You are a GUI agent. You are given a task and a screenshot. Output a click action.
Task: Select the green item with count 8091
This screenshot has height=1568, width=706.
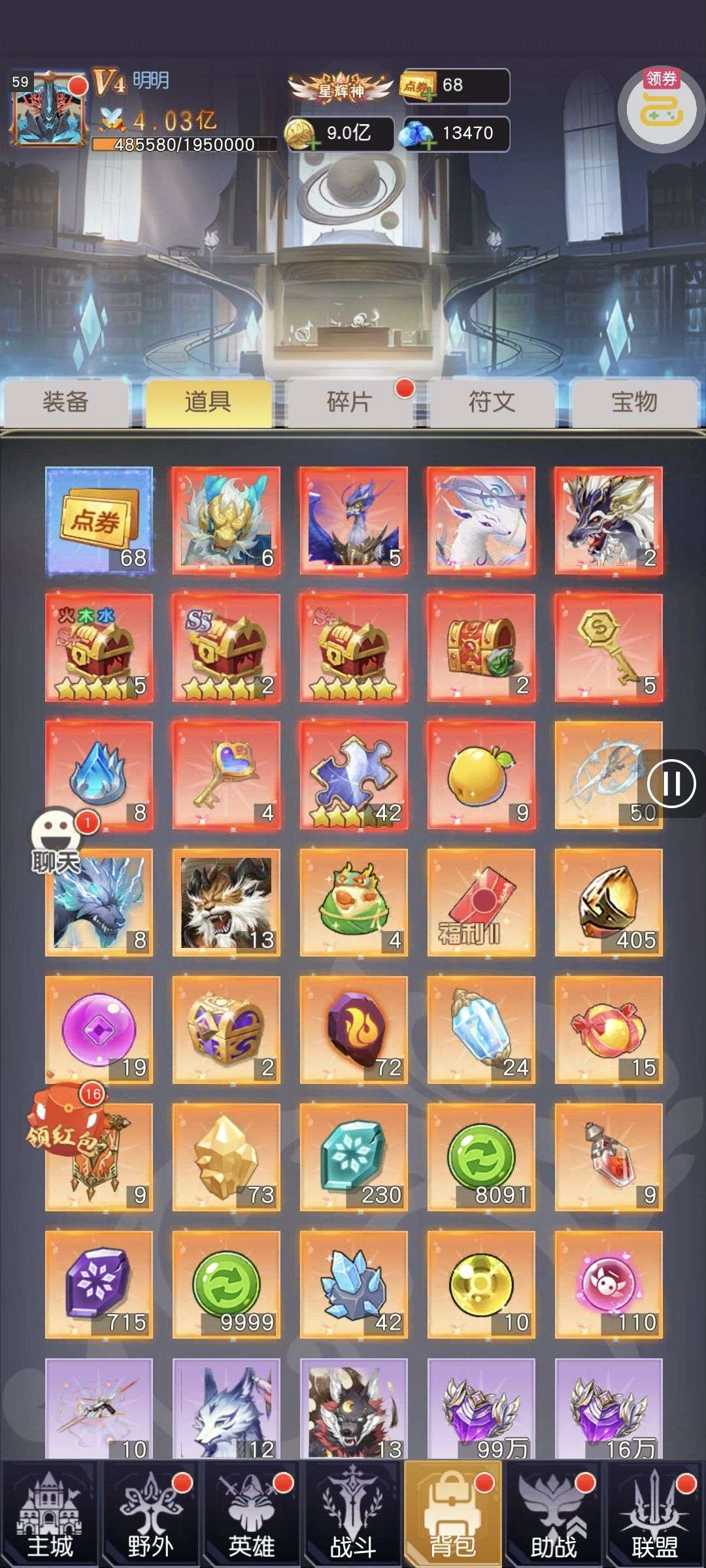481,1158
